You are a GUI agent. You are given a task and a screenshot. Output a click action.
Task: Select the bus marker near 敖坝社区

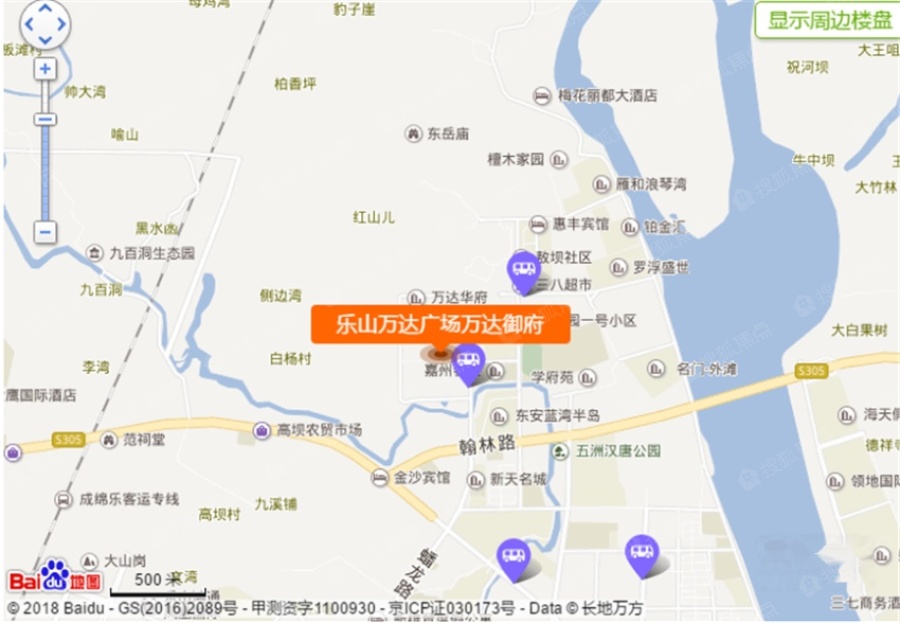coord(523,268)
